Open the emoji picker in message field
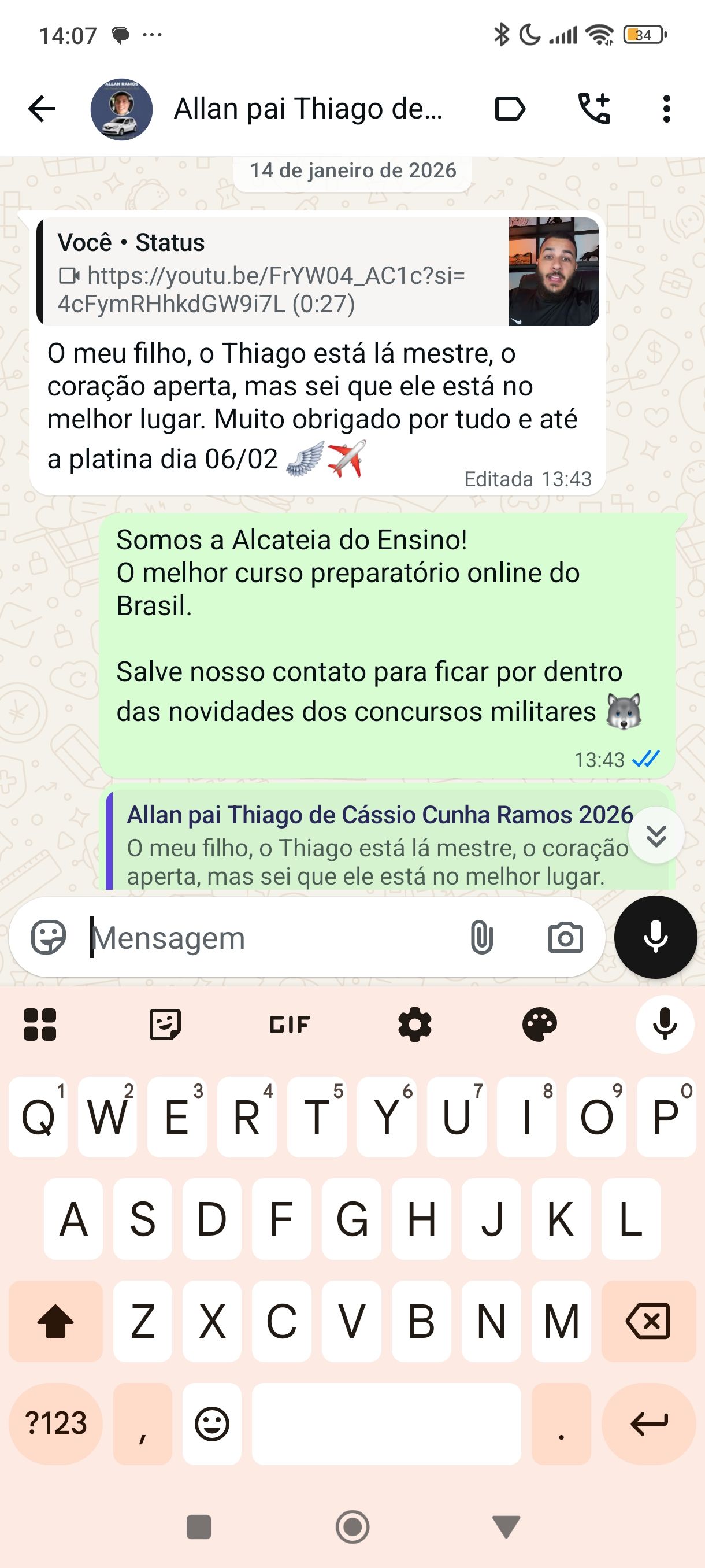 tap(50, 937)
